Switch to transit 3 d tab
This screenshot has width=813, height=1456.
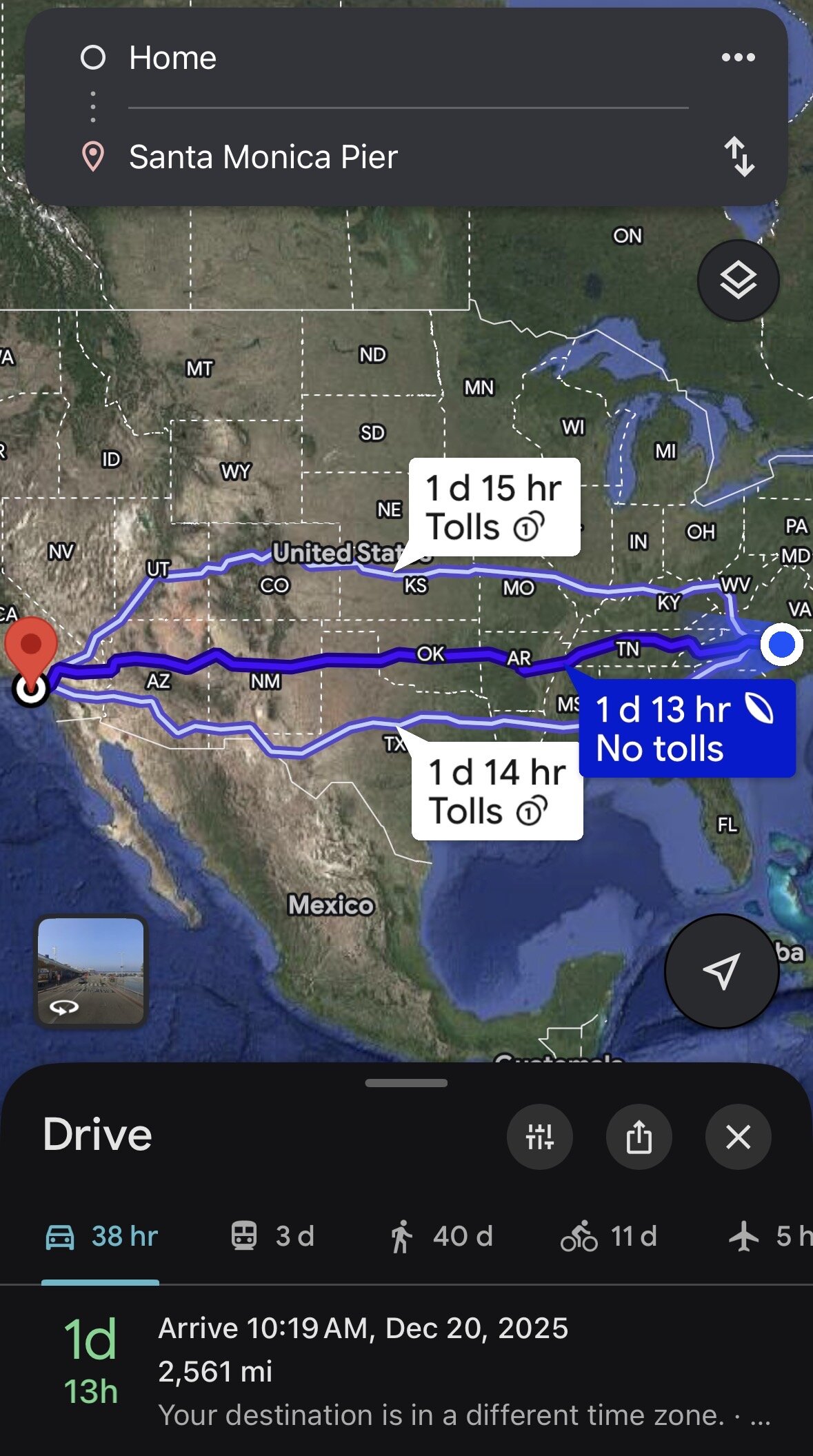point(273,1236)
